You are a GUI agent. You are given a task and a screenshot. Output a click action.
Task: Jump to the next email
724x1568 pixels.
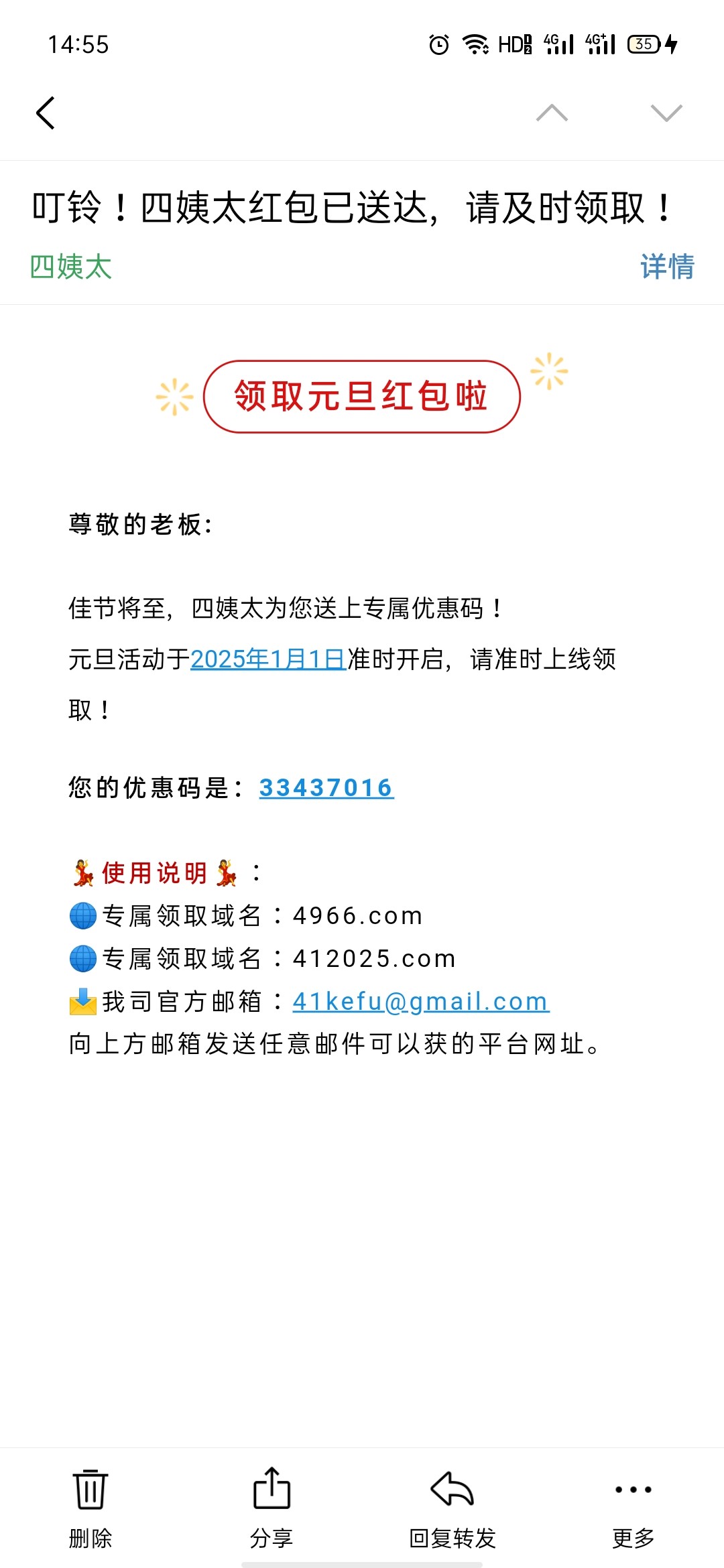pos(666,113)
